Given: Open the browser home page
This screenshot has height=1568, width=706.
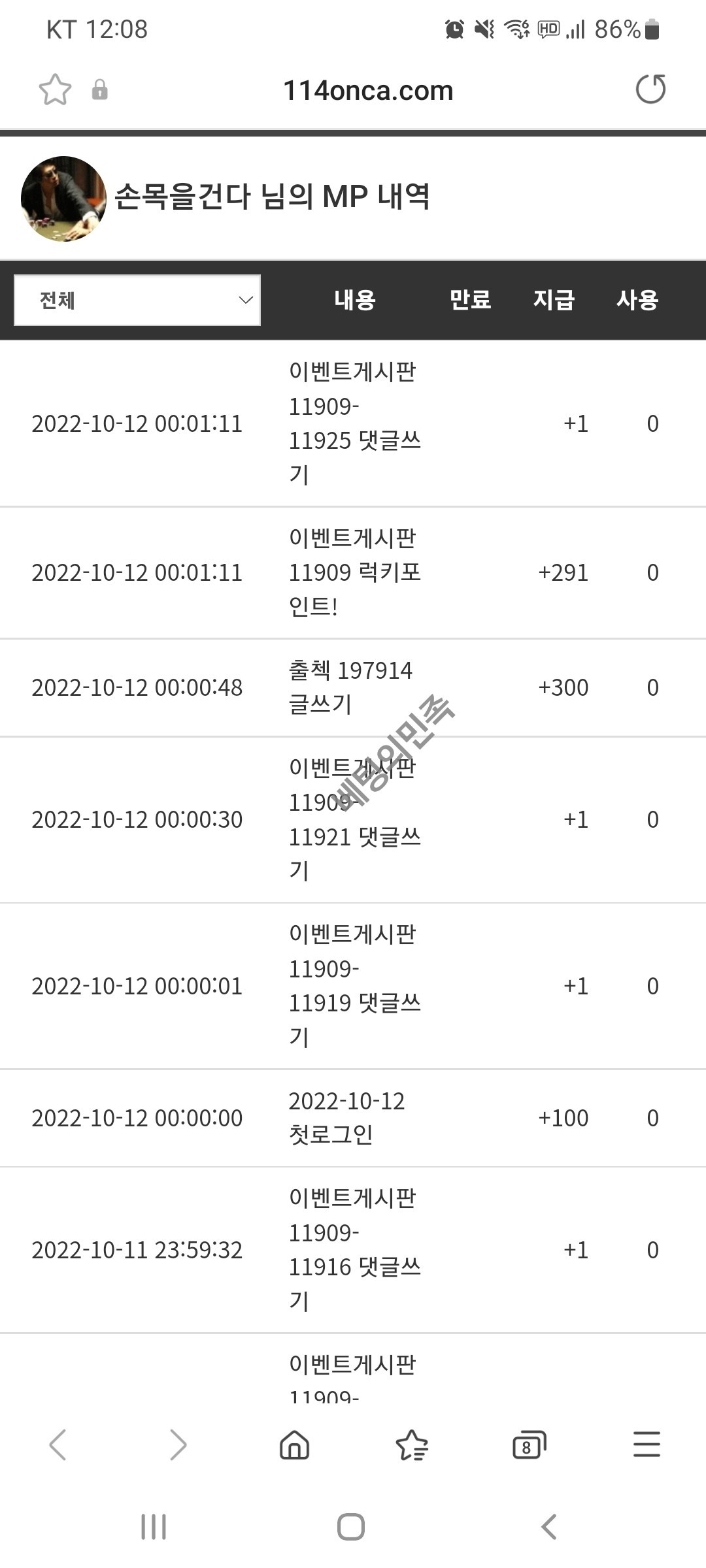Looking at the screenshot, I should [294, 1445].
